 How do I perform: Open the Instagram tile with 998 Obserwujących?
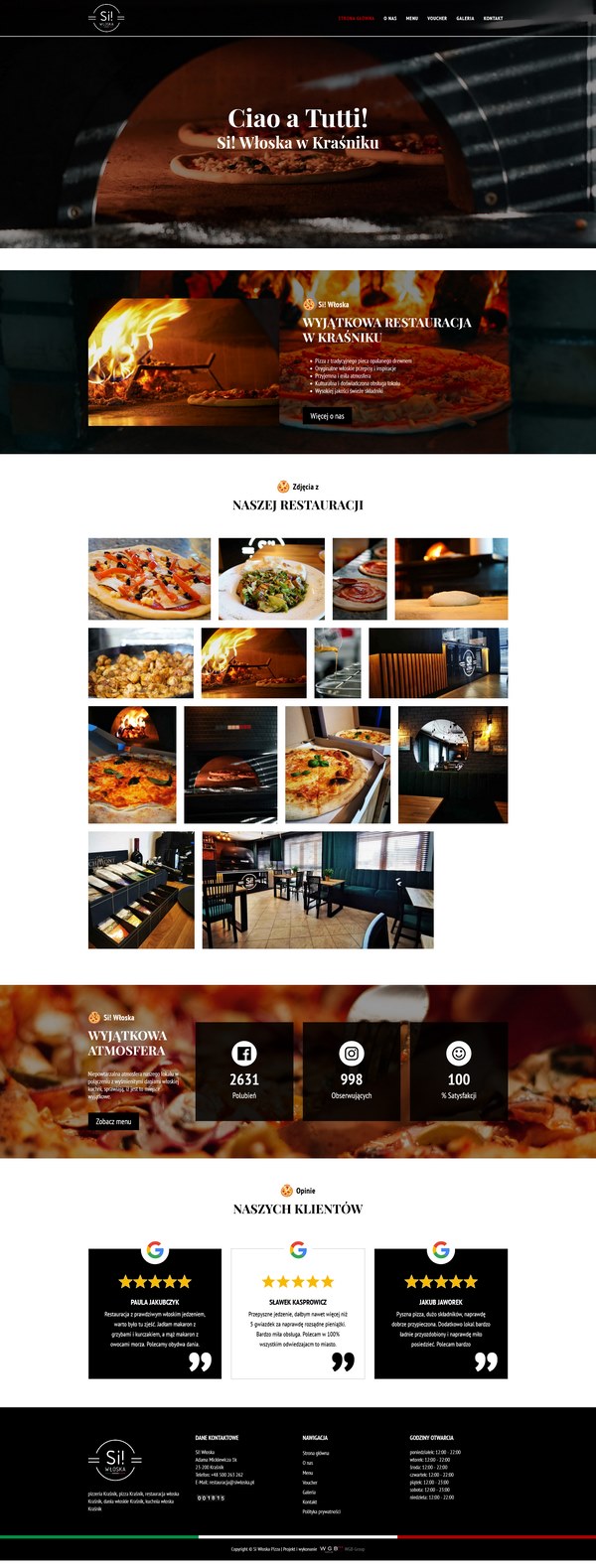pyautogui.click(x=351, y=1071)
